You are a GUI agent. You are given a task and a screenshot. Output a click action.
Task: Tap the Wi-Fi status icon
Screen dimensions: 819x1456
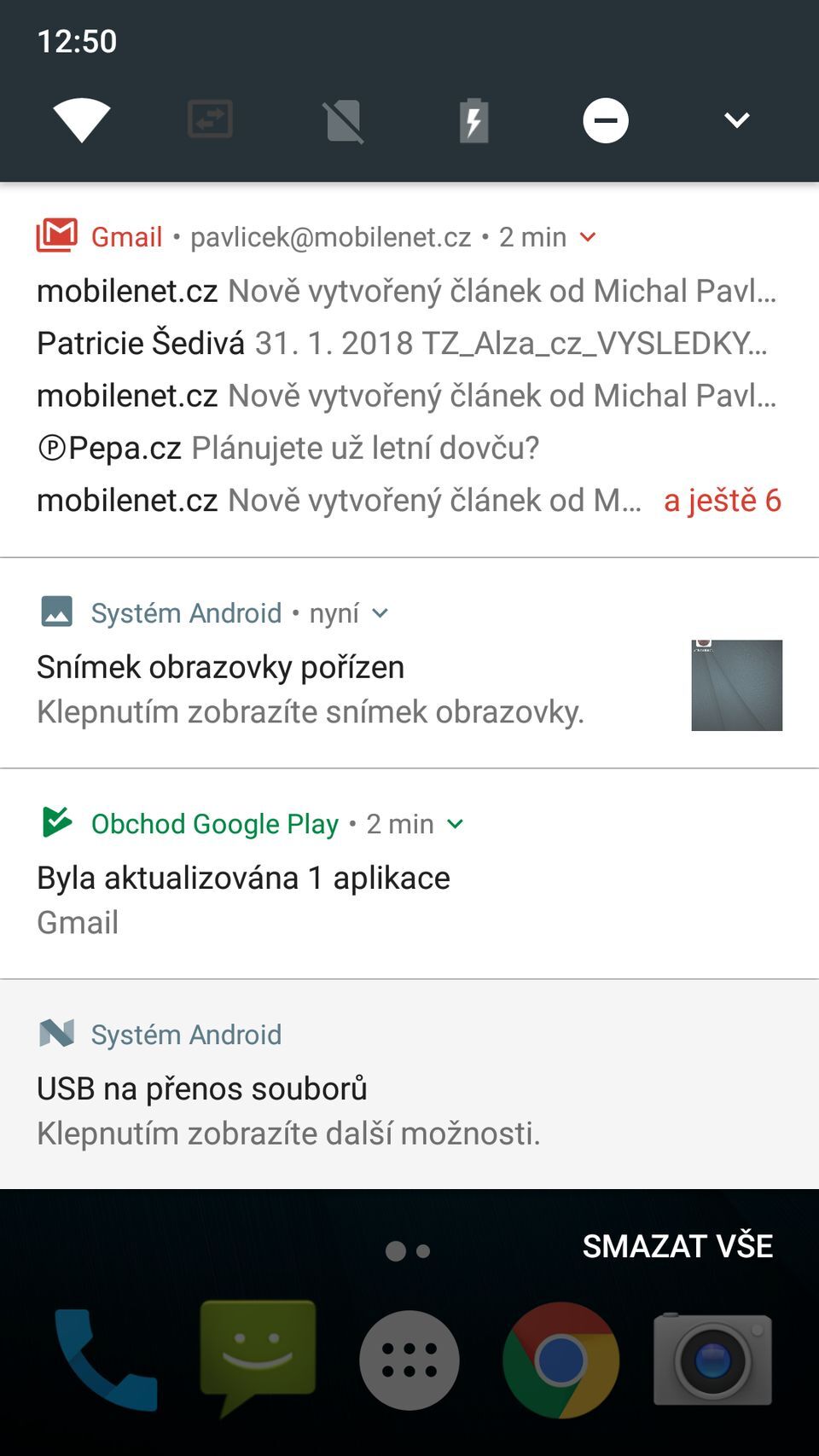[80, 119]
